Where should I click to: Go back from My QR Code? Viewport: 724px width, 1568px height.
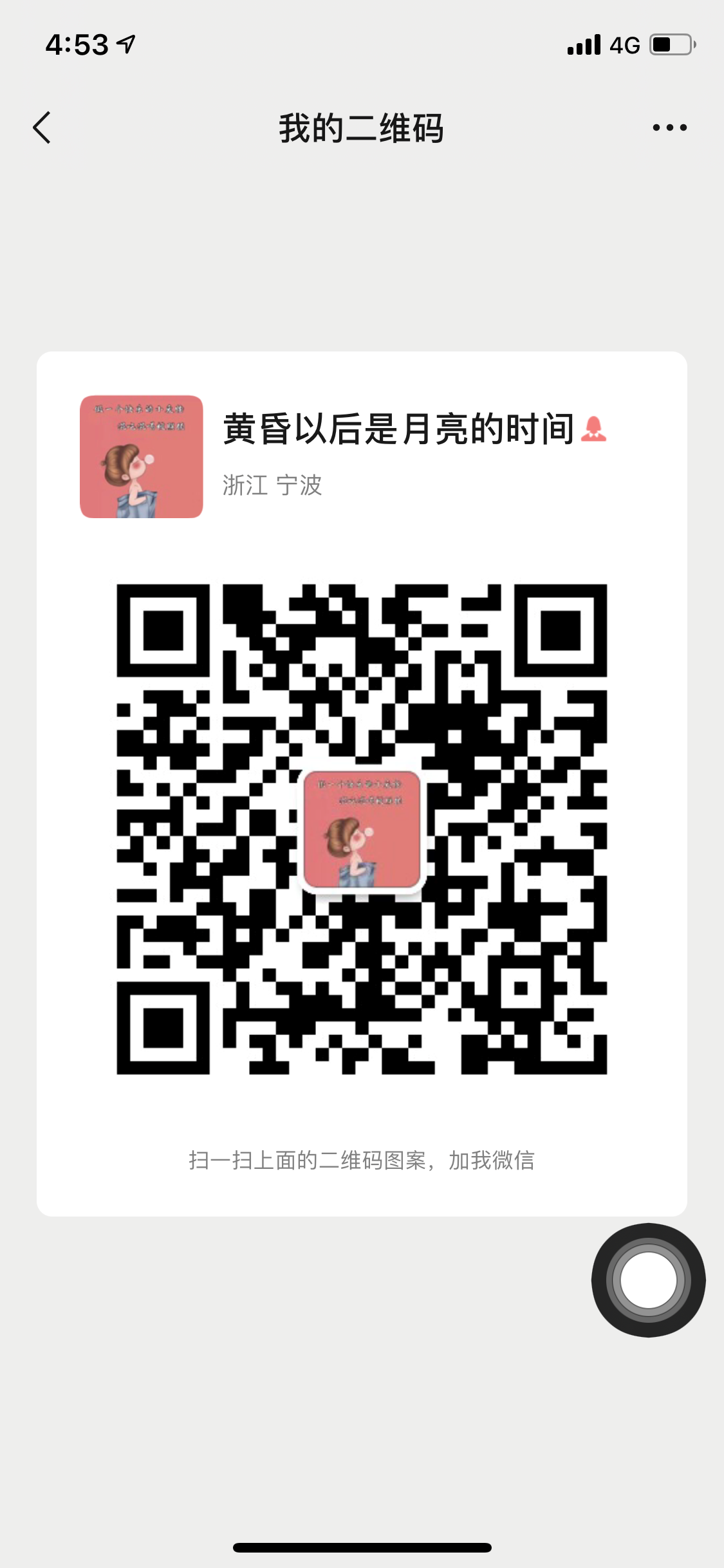(42, 127)
